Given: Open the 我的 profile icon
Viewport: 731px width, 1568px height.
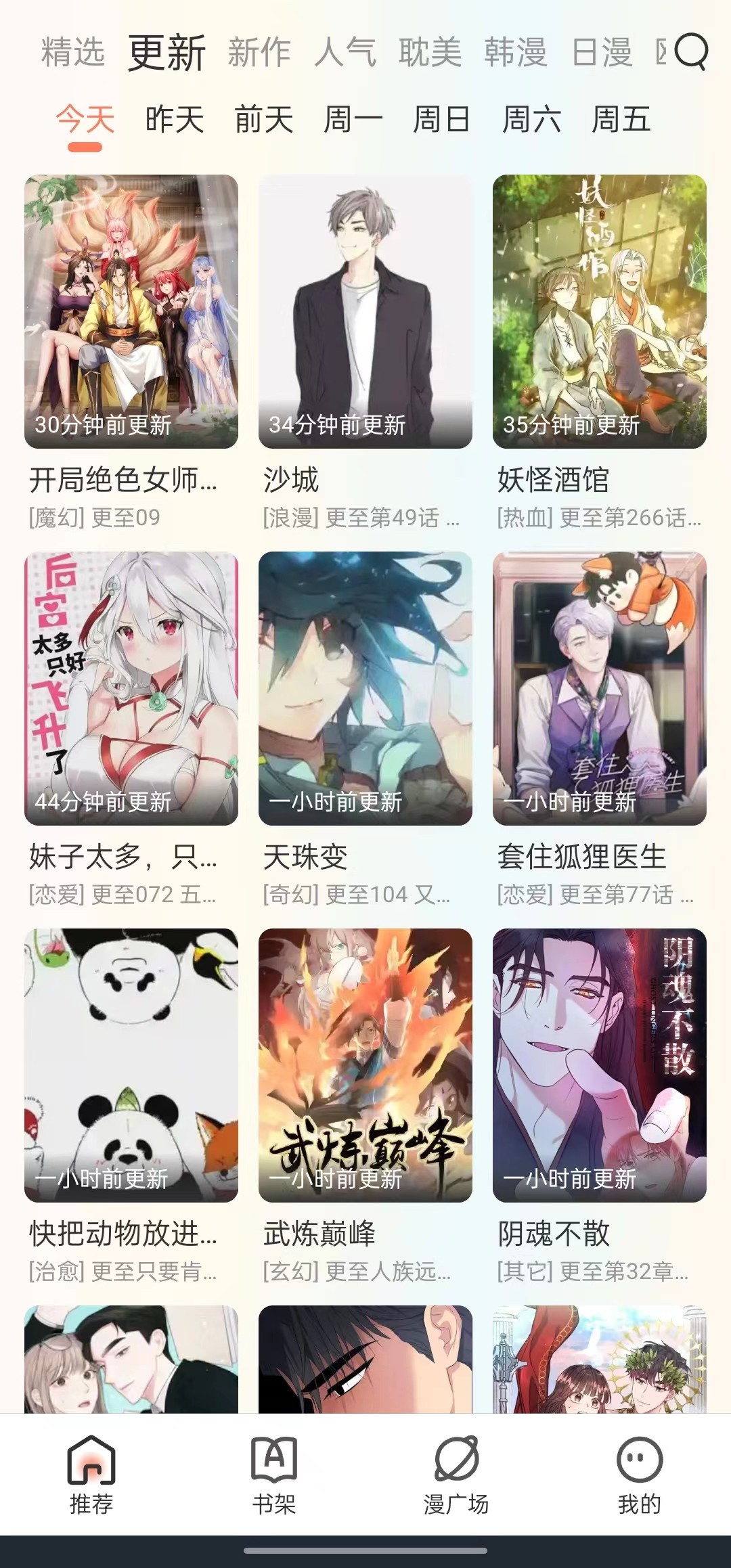Looking at the screenshot, I should point(639,1475).
